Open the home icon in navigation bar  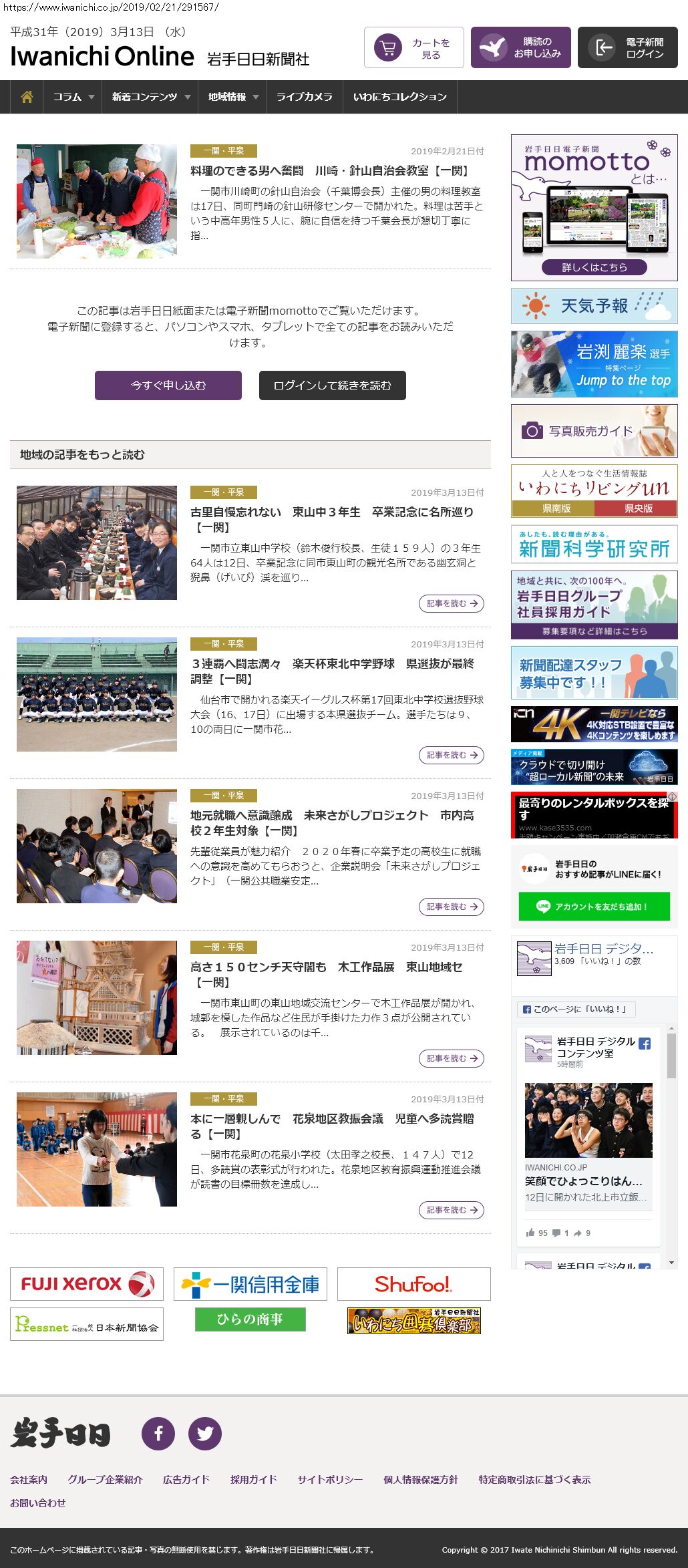(27, 97)
